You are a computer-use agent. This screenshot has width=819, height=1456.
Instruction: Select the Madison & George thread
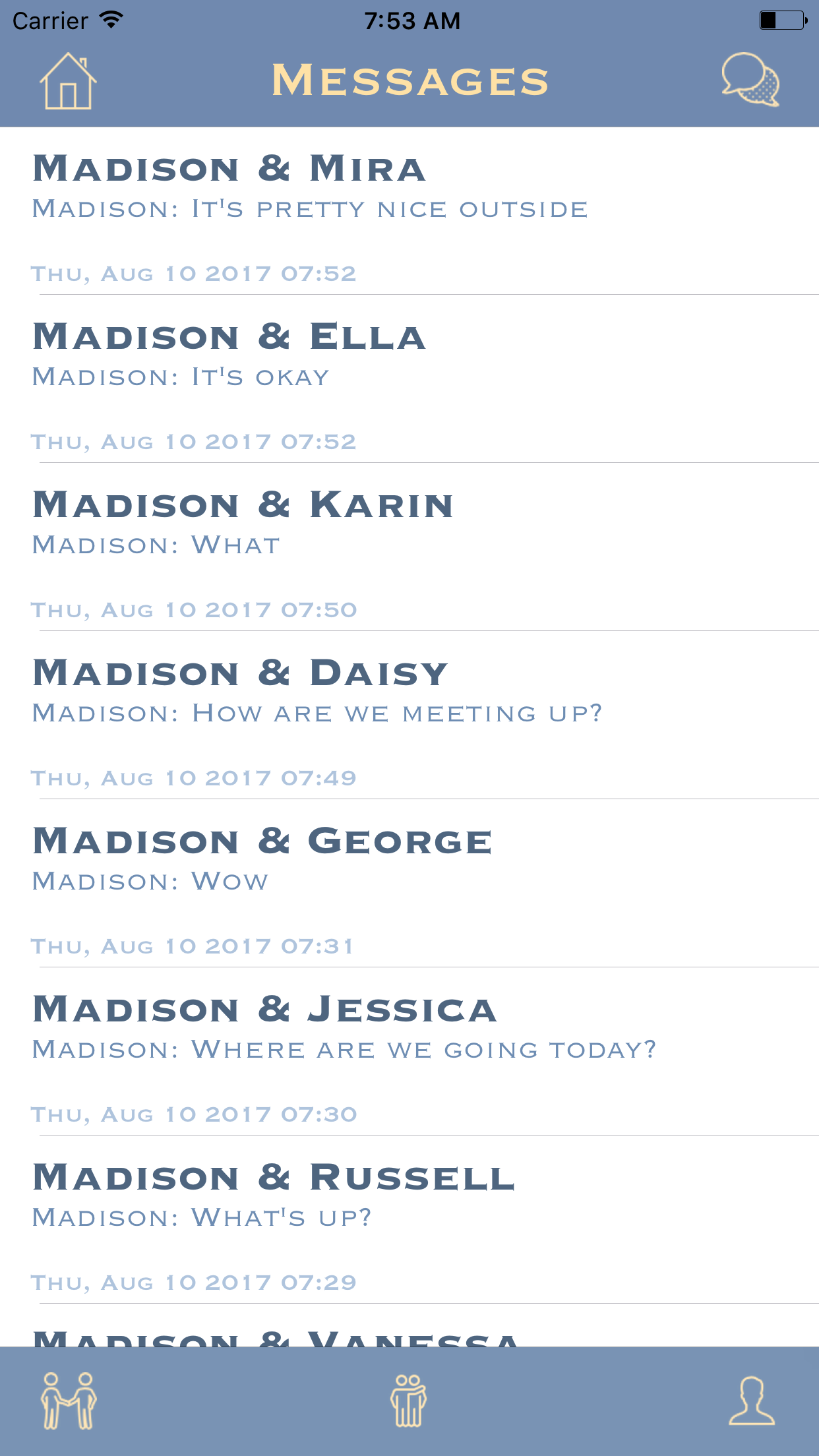coord(409,884)
